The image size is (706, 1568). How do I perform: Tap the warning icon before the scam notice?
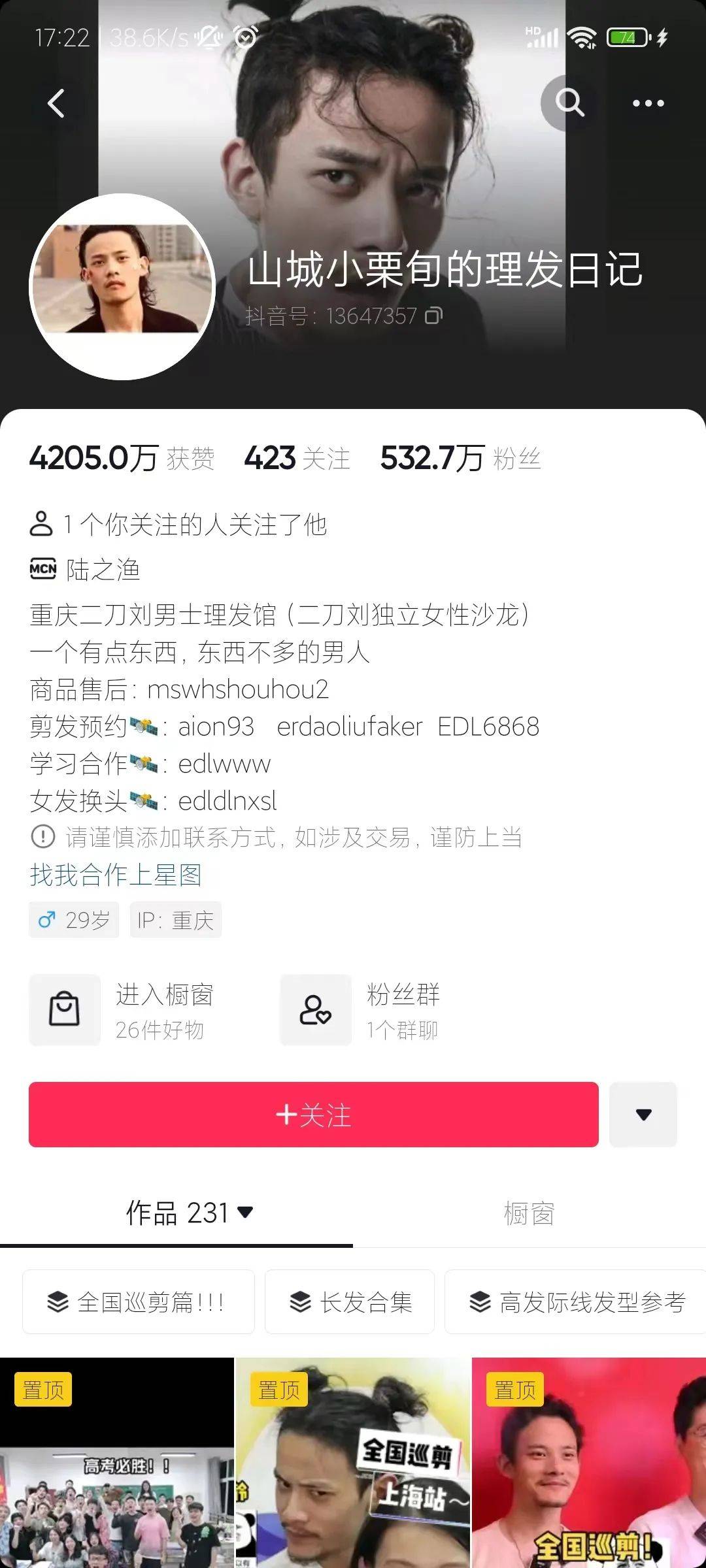click(41, 838)
